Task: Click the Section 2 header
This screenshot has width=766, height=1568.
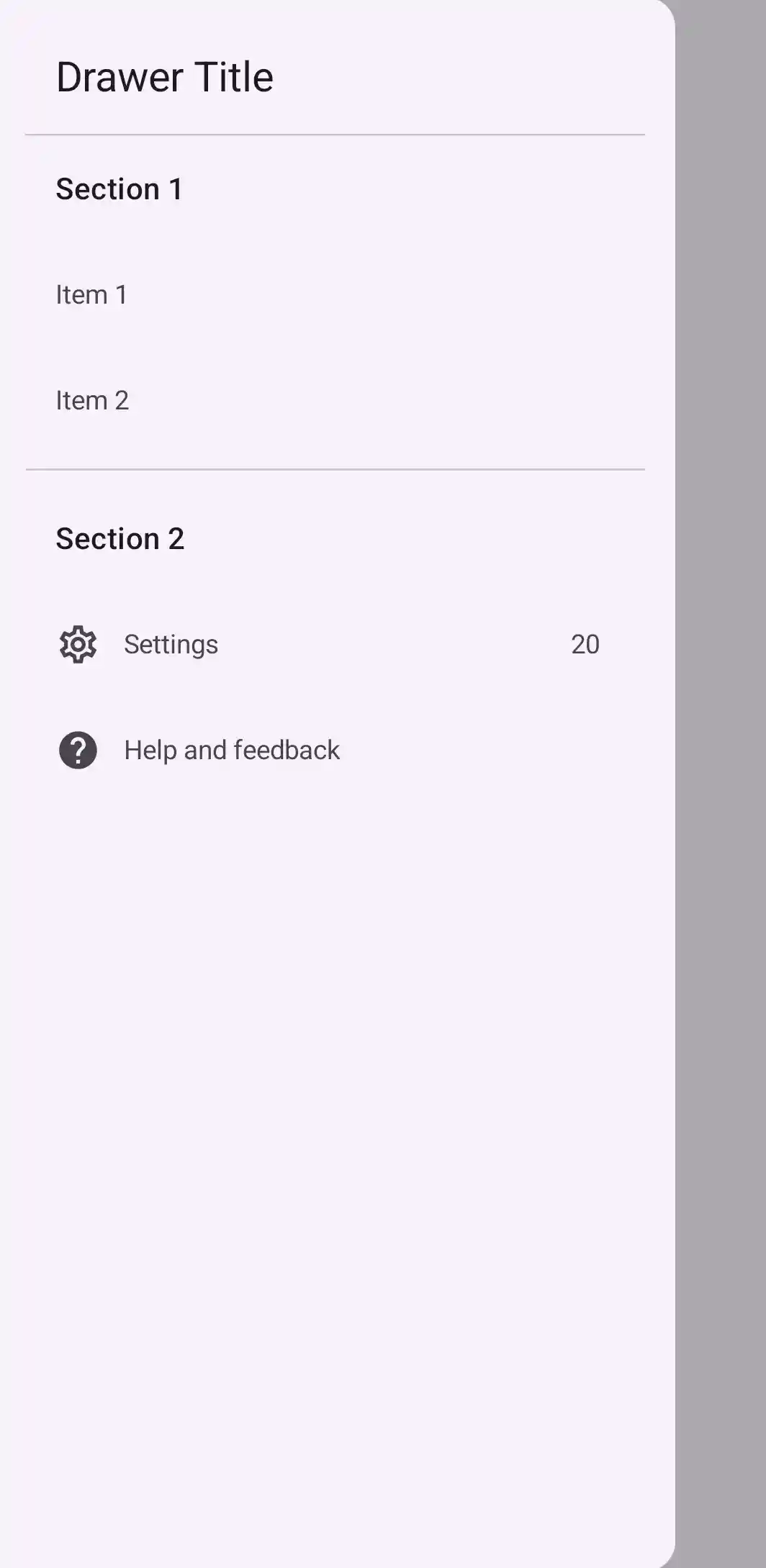Action: point(120,538)
